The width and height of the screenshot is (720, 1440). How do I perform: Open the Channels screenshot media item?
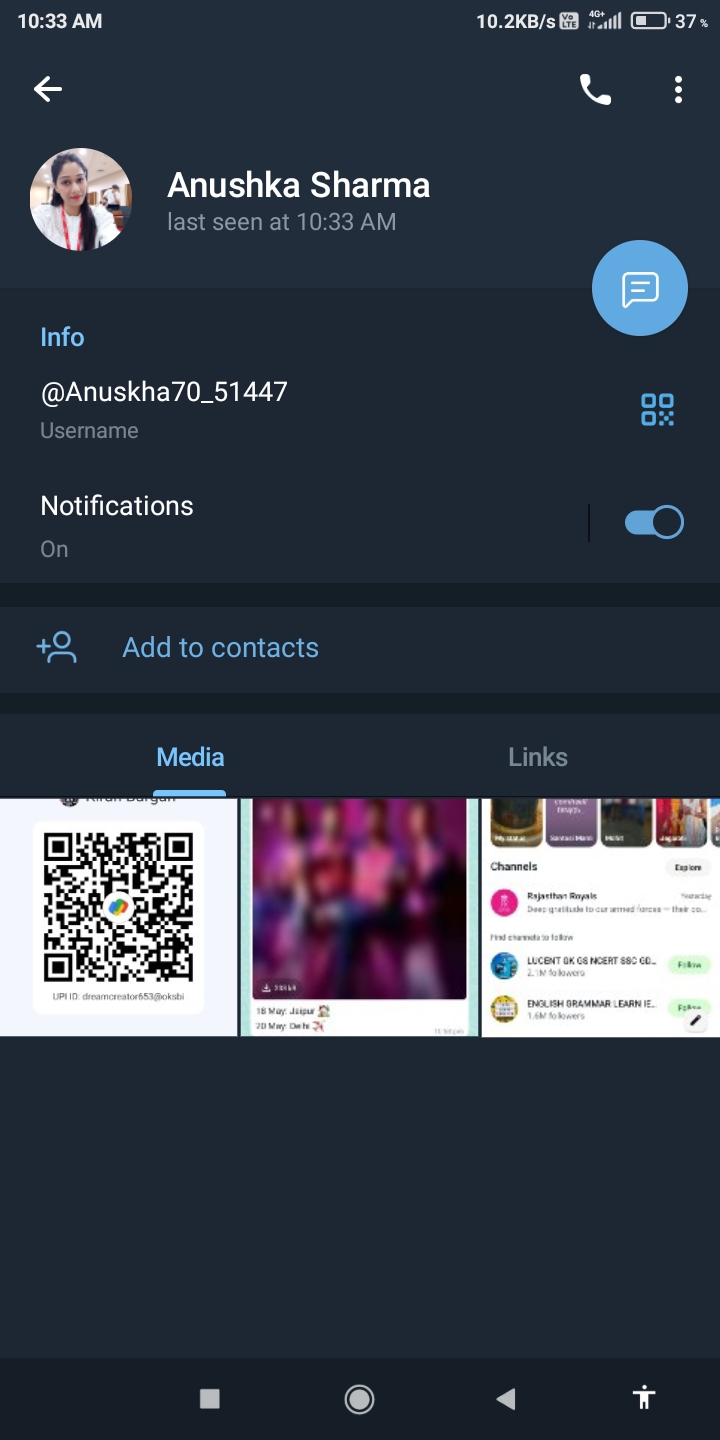600,917
